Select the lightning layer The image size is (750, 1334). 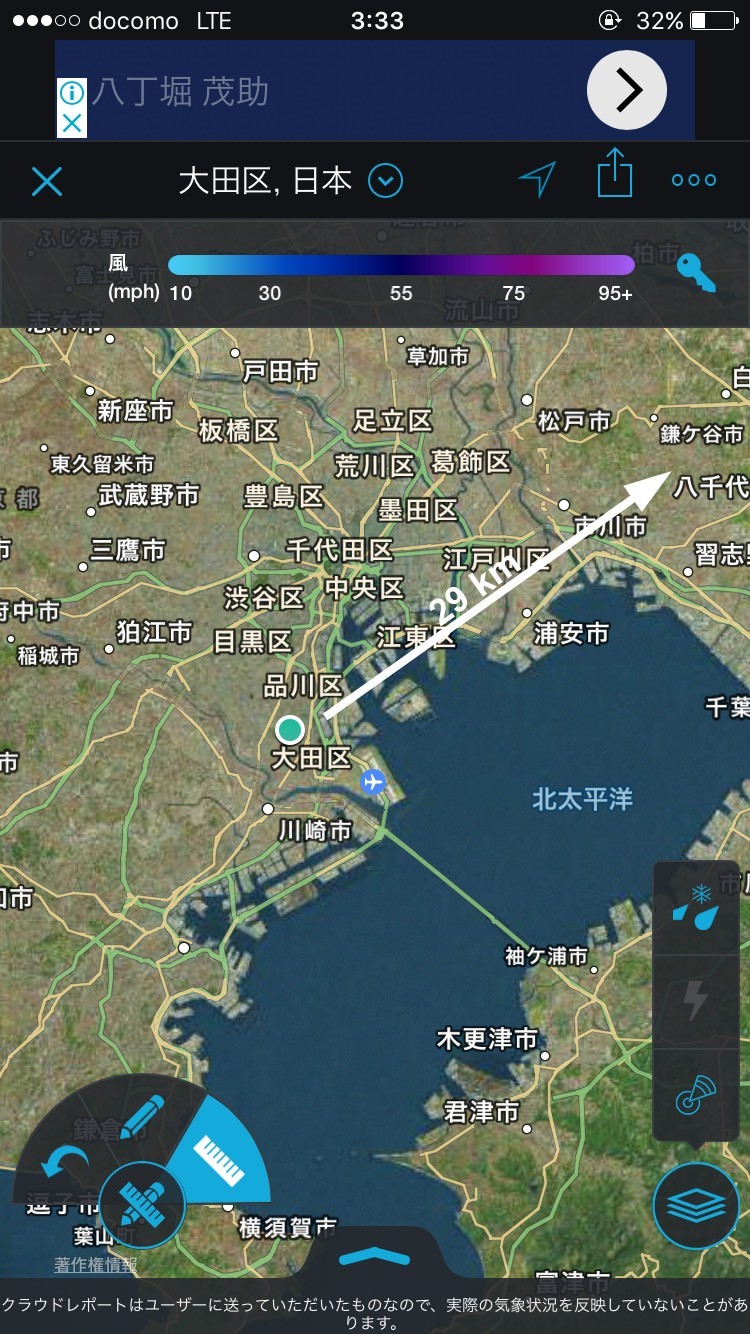point(696,1001)
